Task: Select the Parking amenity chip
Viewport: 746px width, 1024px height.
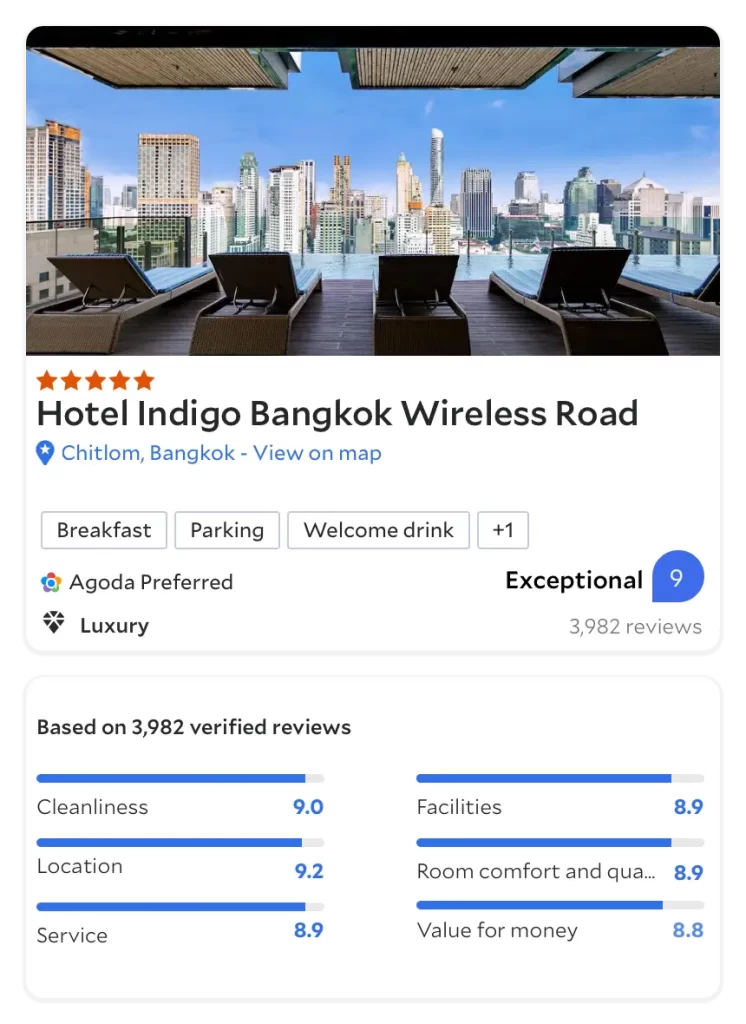Action: [x=227, y=530]
